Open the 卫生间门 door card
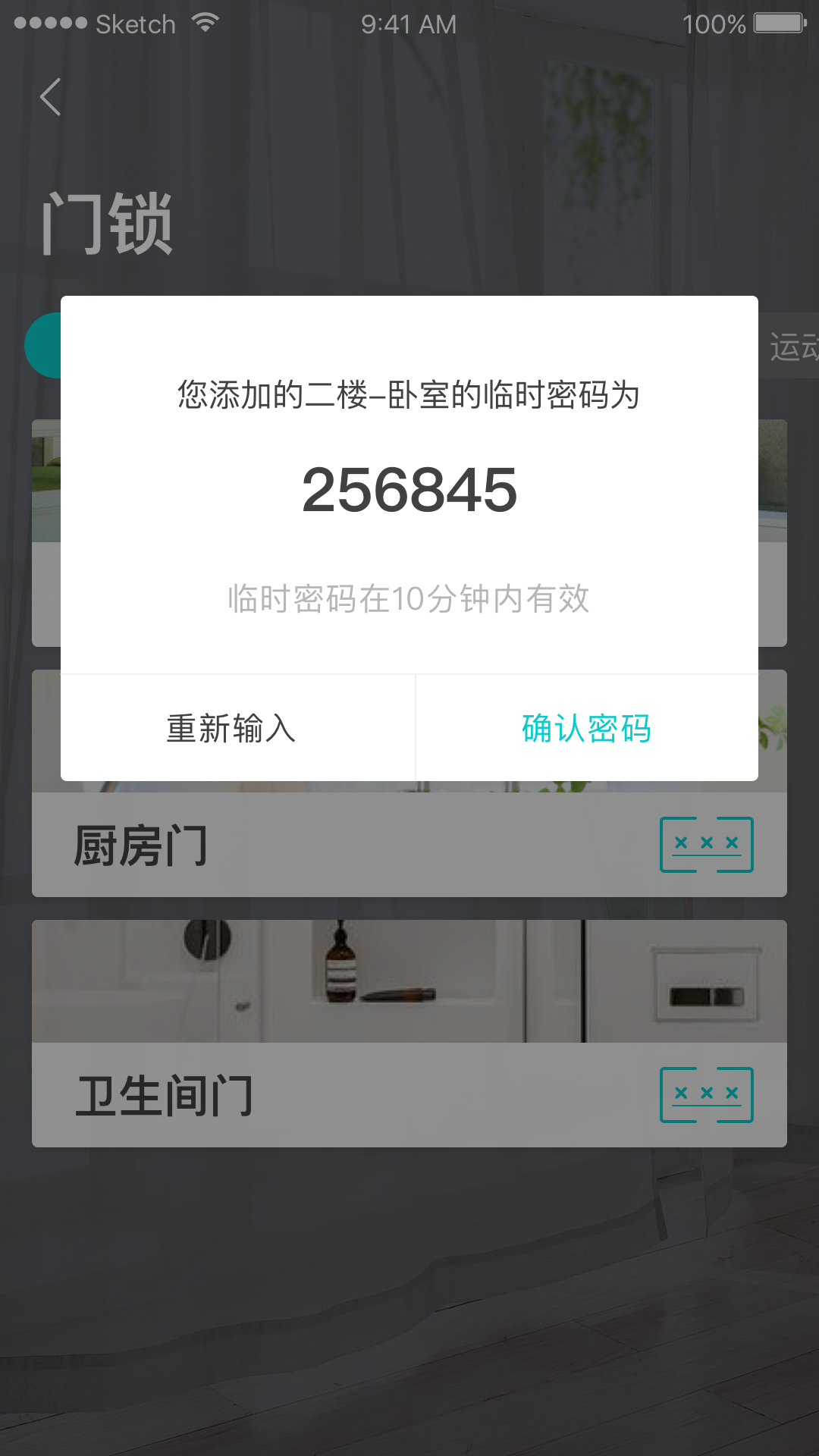This screenshot has width=819, height=1456. (341, 1062)
